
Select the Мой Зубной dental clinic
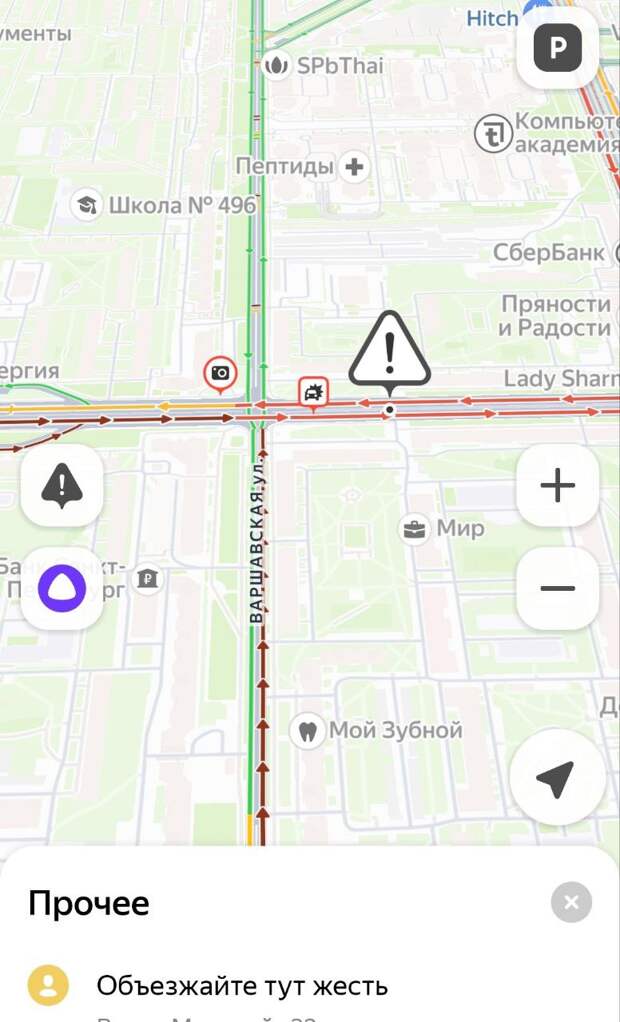click(x=308, y=731)
